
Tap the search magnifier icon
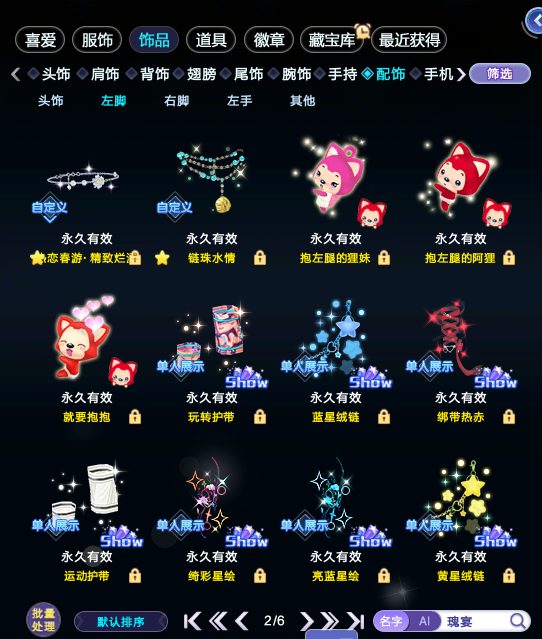pyautogui.click(x=518, y=621)
